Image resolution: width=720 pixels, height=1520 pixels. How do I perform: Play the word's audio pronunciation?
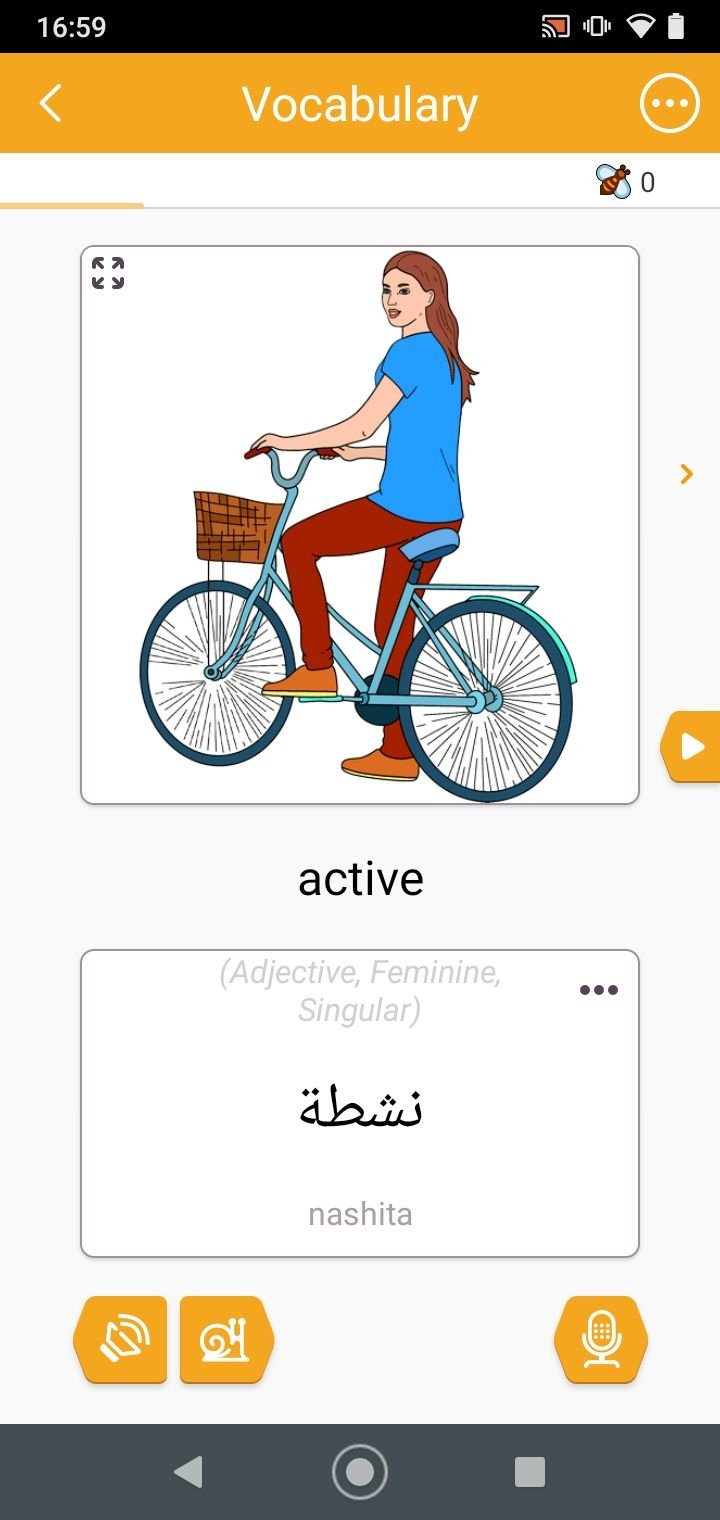click(121, 1340)
